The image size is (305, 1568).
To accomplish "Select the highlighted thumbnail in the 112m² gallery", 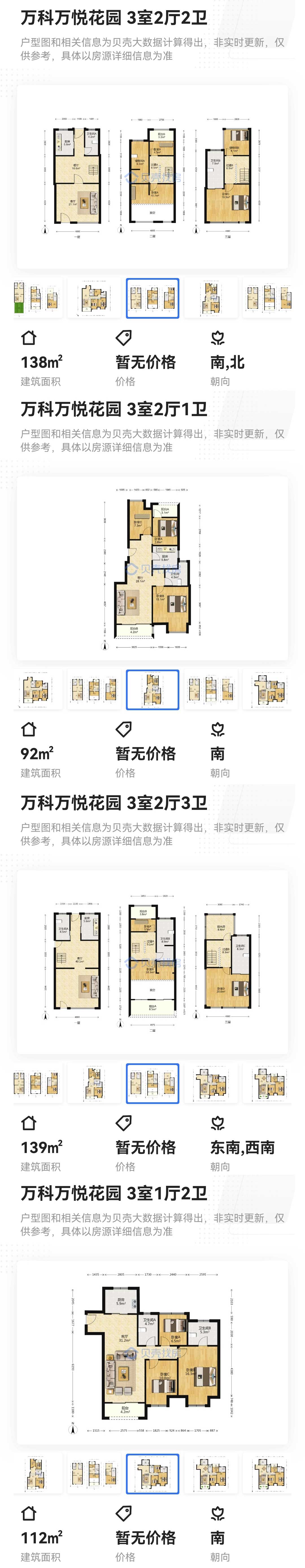I will pos(152,1474).
